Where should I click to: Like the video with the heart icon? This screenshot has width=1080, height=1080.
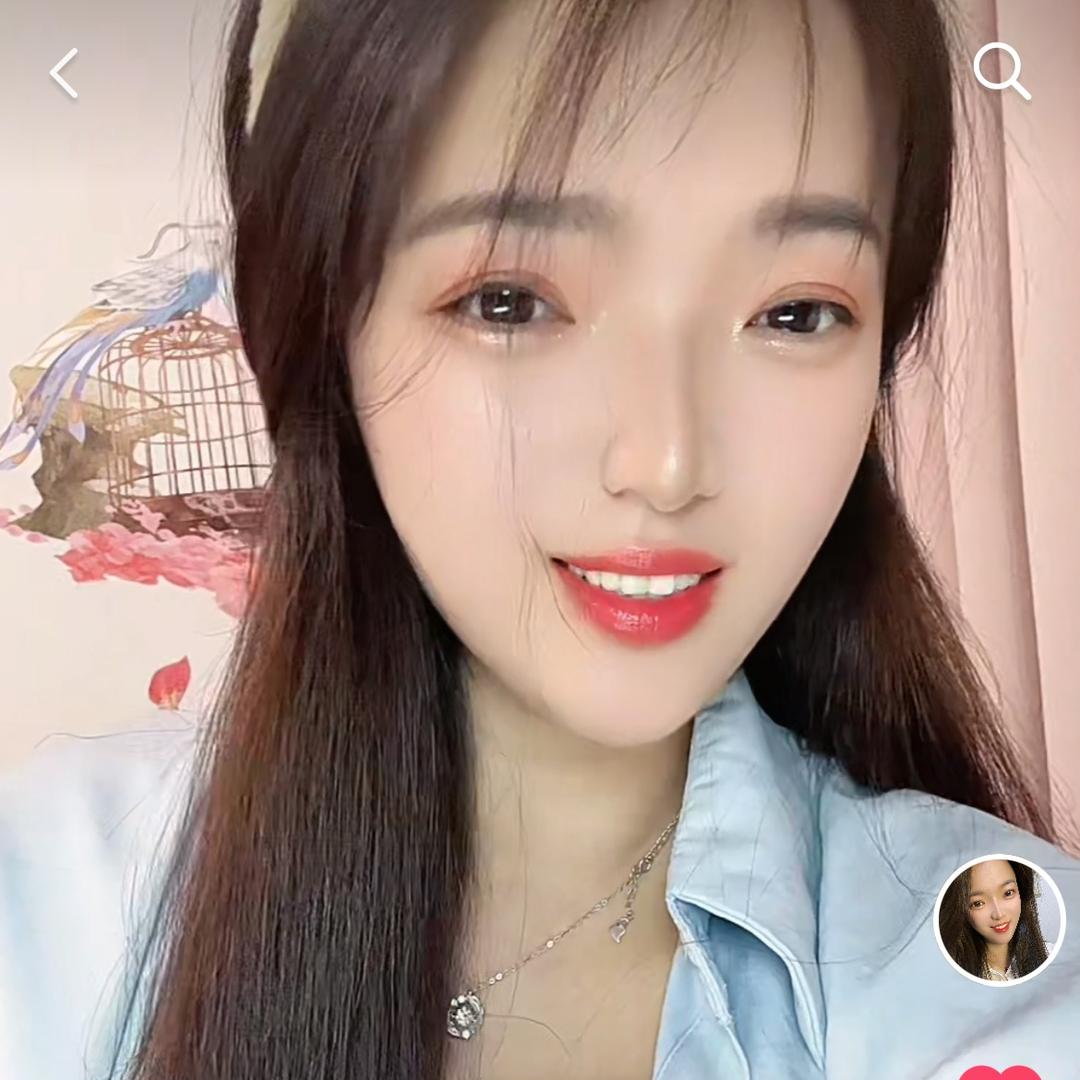click(x=1000, y=1073)
